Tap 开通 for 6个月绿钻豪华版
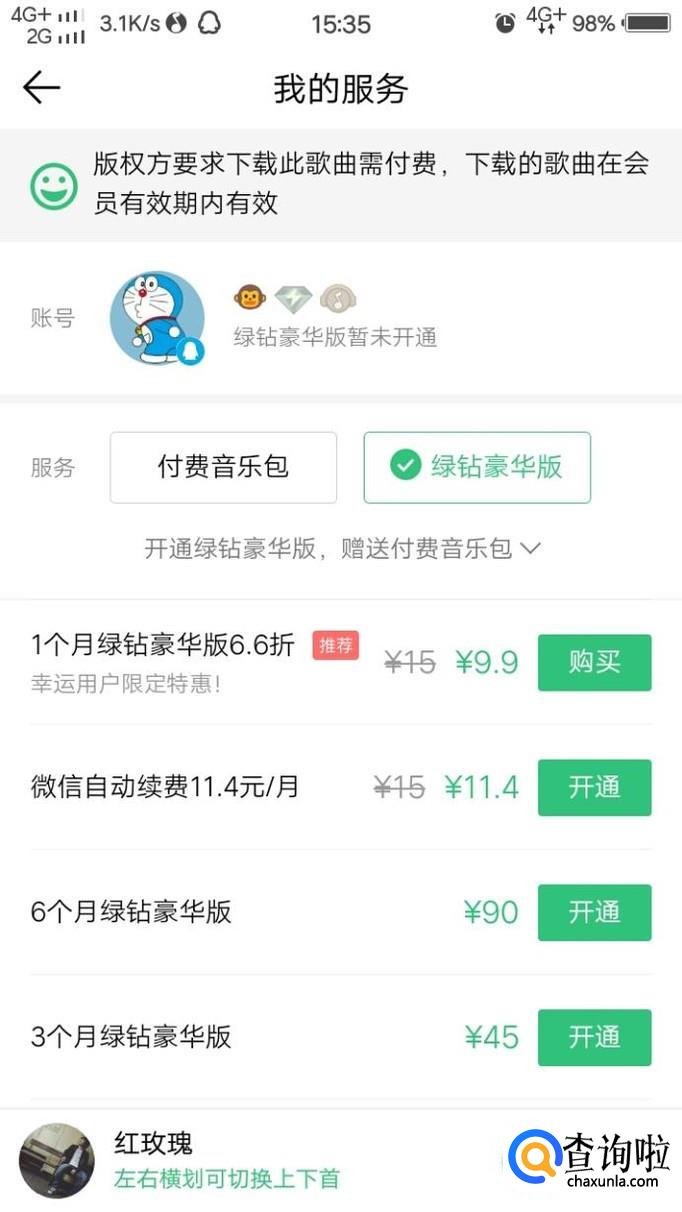Screen dimensions: 682x1212 click(x=594, y=912)
